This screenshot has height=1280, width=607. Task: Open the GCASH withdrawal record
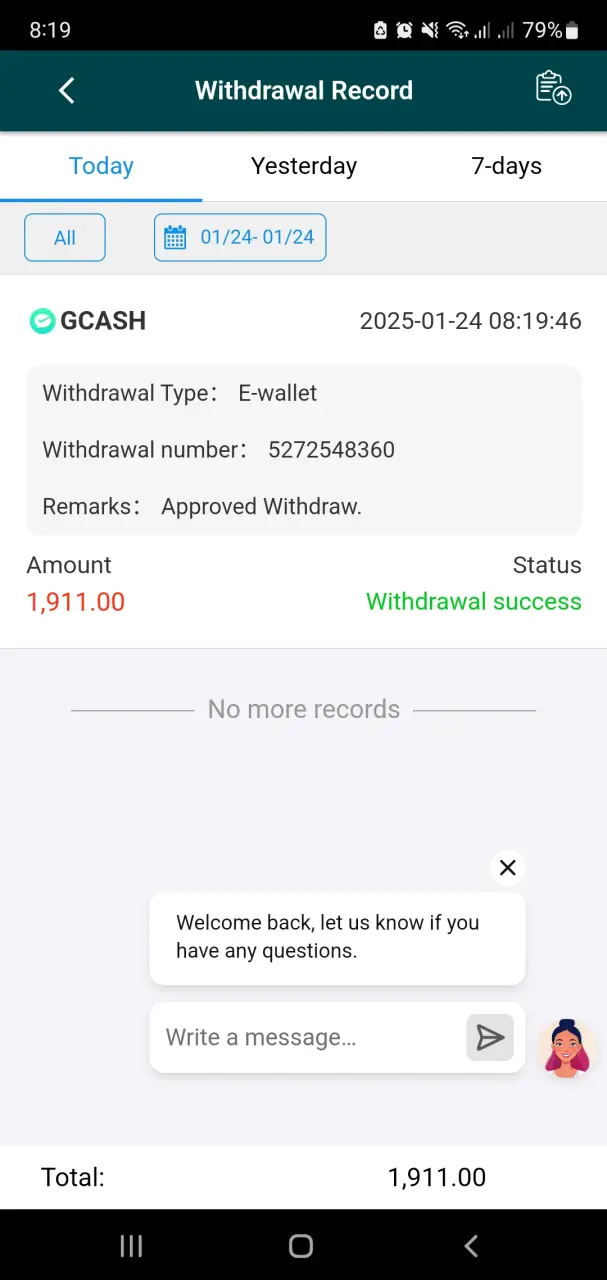(304, 460)
